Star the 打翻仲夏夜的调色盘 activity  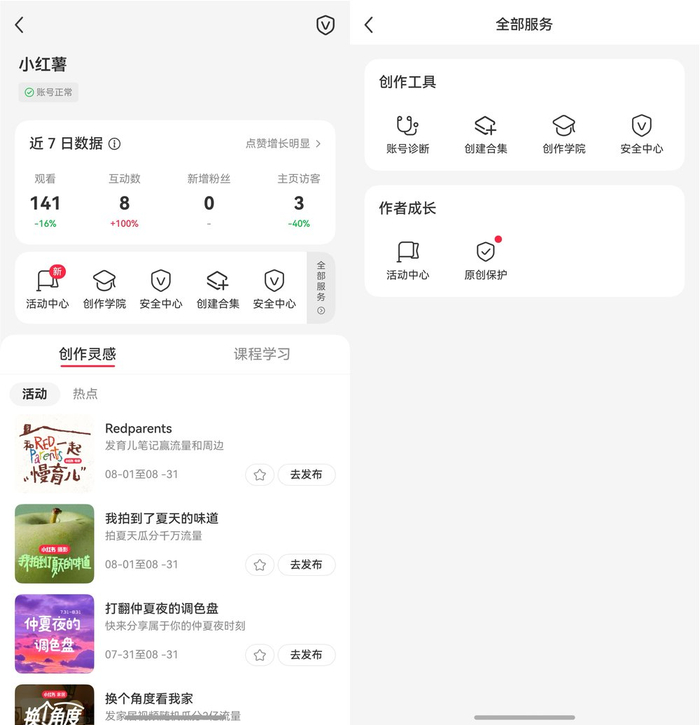260,655
